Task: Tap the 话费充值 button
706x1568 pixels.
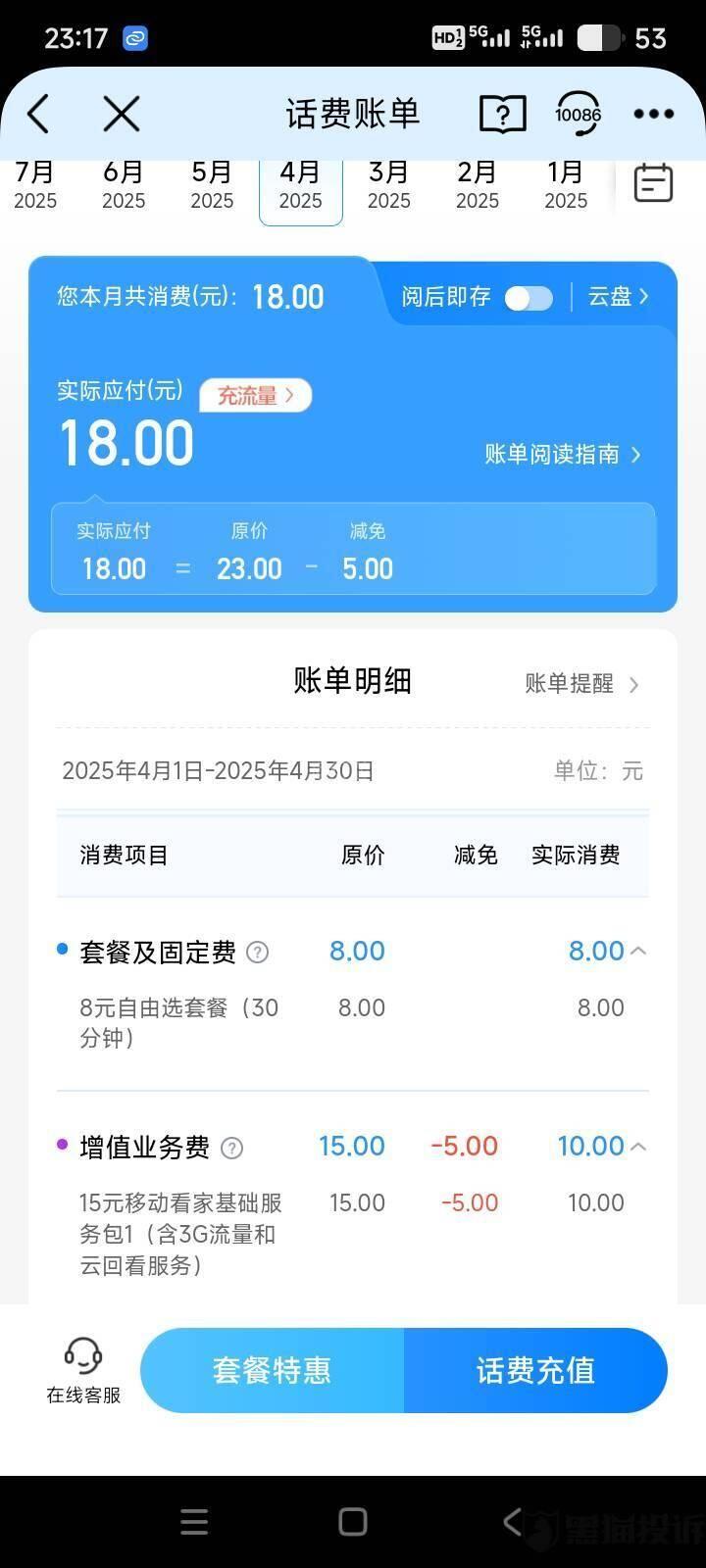Action: (535, 1370)
